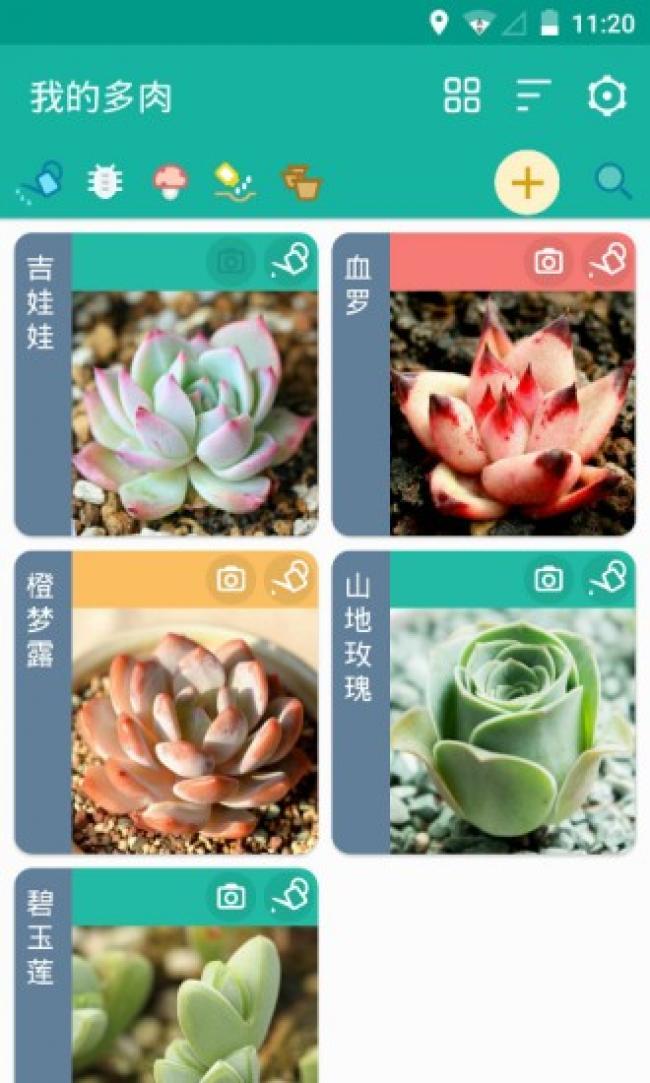Switch to grid view layout
This screenshot has width=650, height=1083.
click(x=461, y=95)
